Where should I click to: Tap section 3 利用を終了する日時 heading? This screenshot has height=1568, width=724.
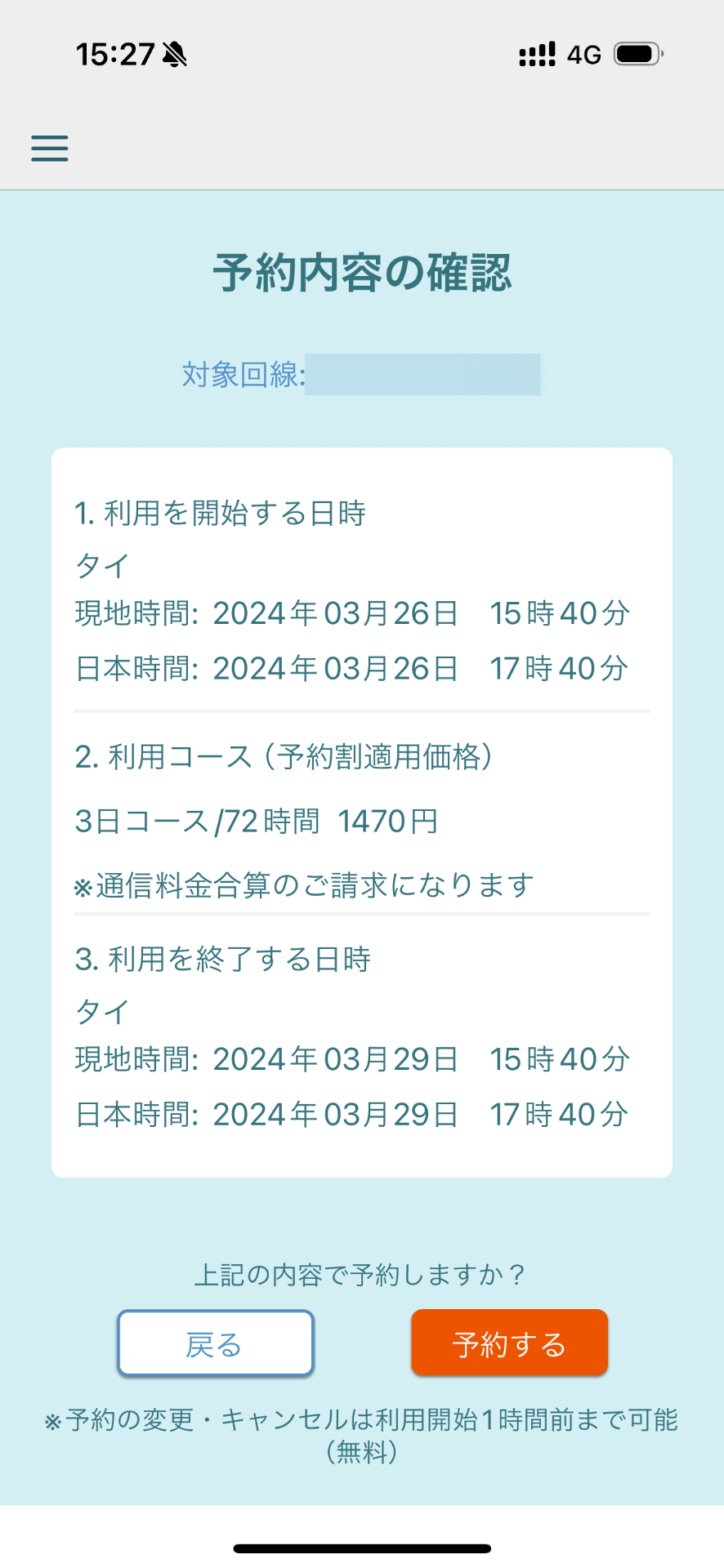click(x=224, y=960)
